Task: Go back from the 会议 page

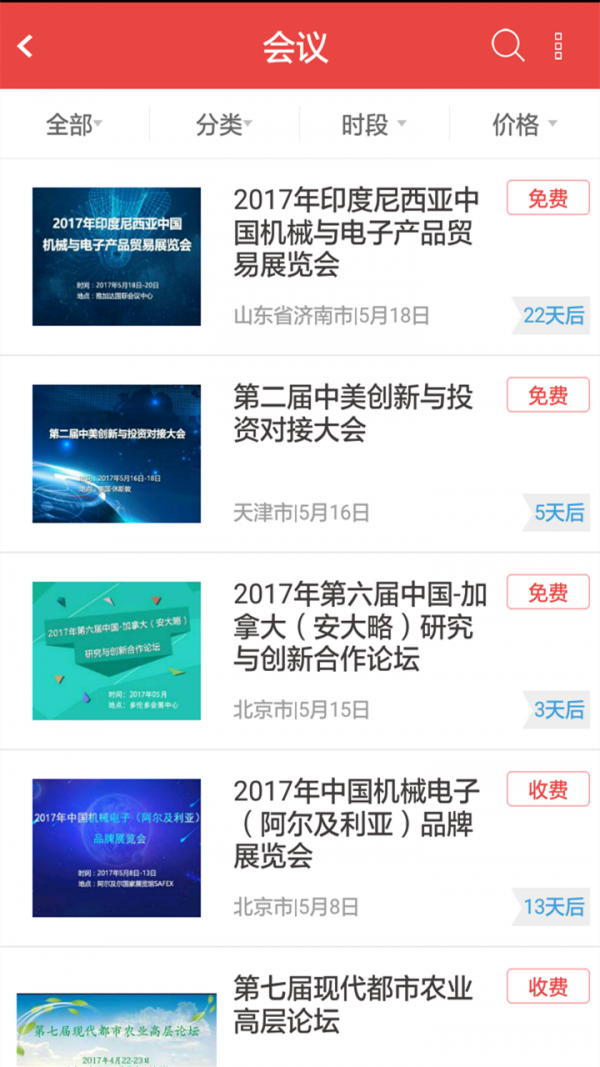Action: click(26, 46)
